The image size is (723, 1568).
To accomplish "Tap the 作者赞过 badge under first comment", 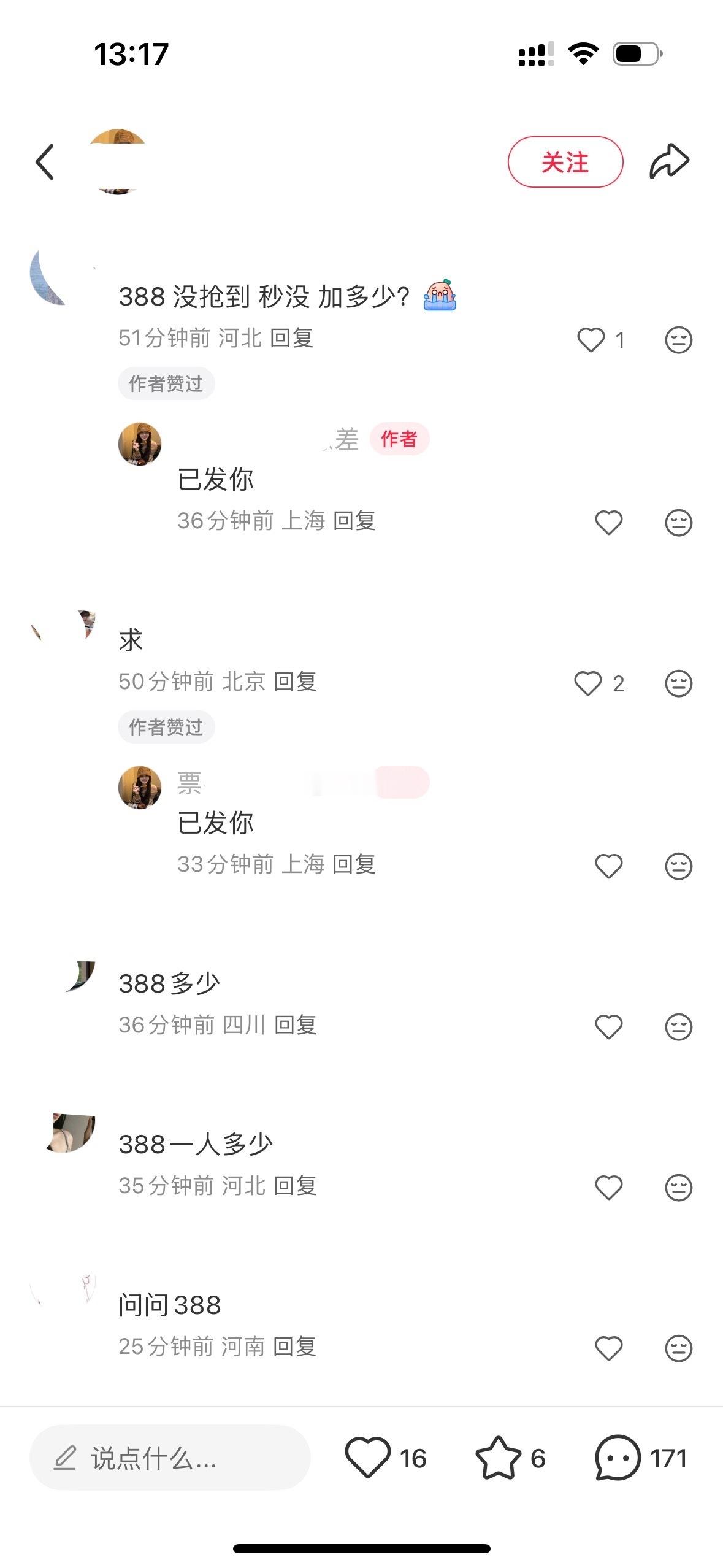I will [166, 383].
